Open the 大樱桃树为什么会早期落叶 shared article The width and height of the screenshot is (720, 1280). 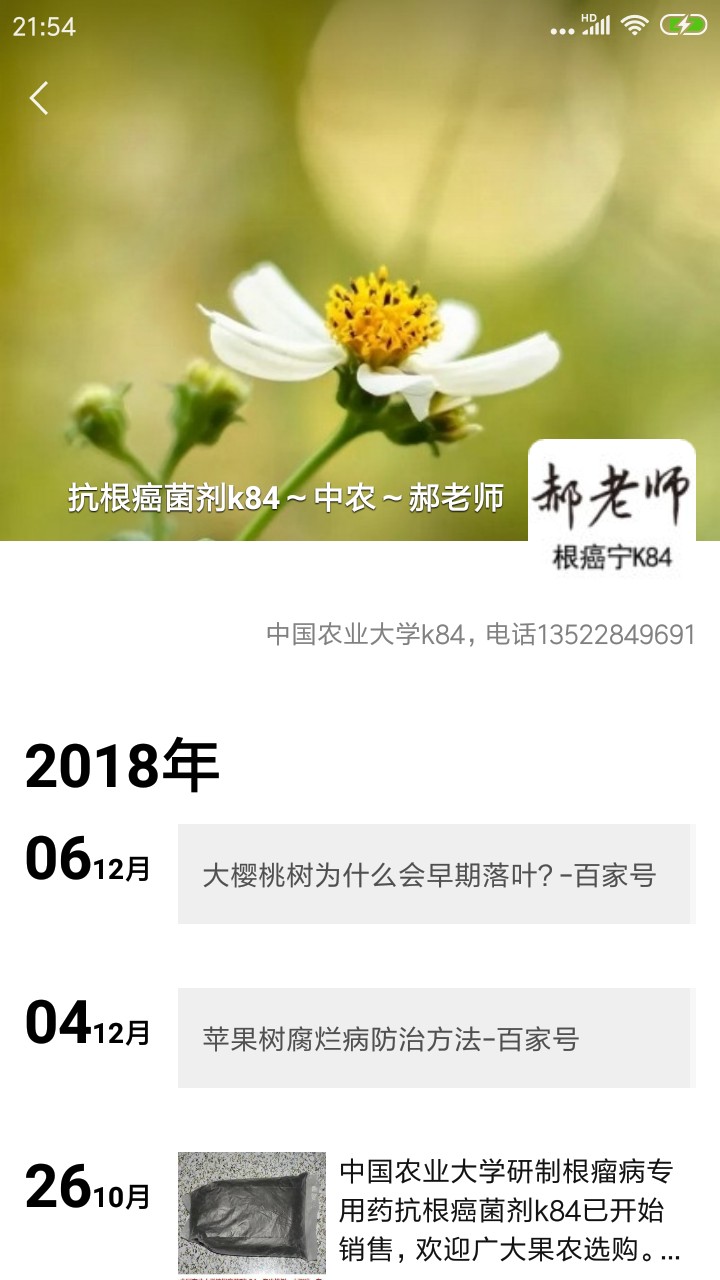pyautogui.click(x=436, y=874)
